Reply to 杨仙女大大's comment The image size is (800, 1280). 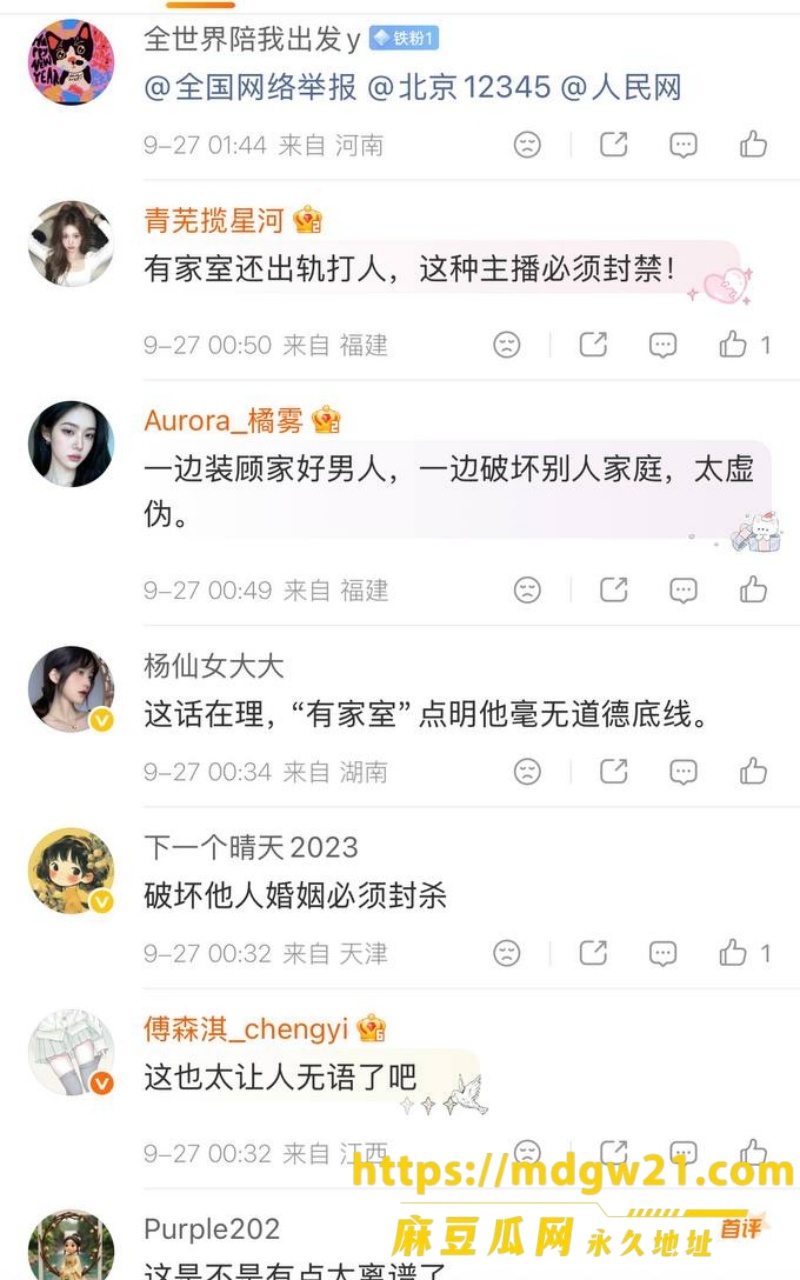[x=683, y=771]
